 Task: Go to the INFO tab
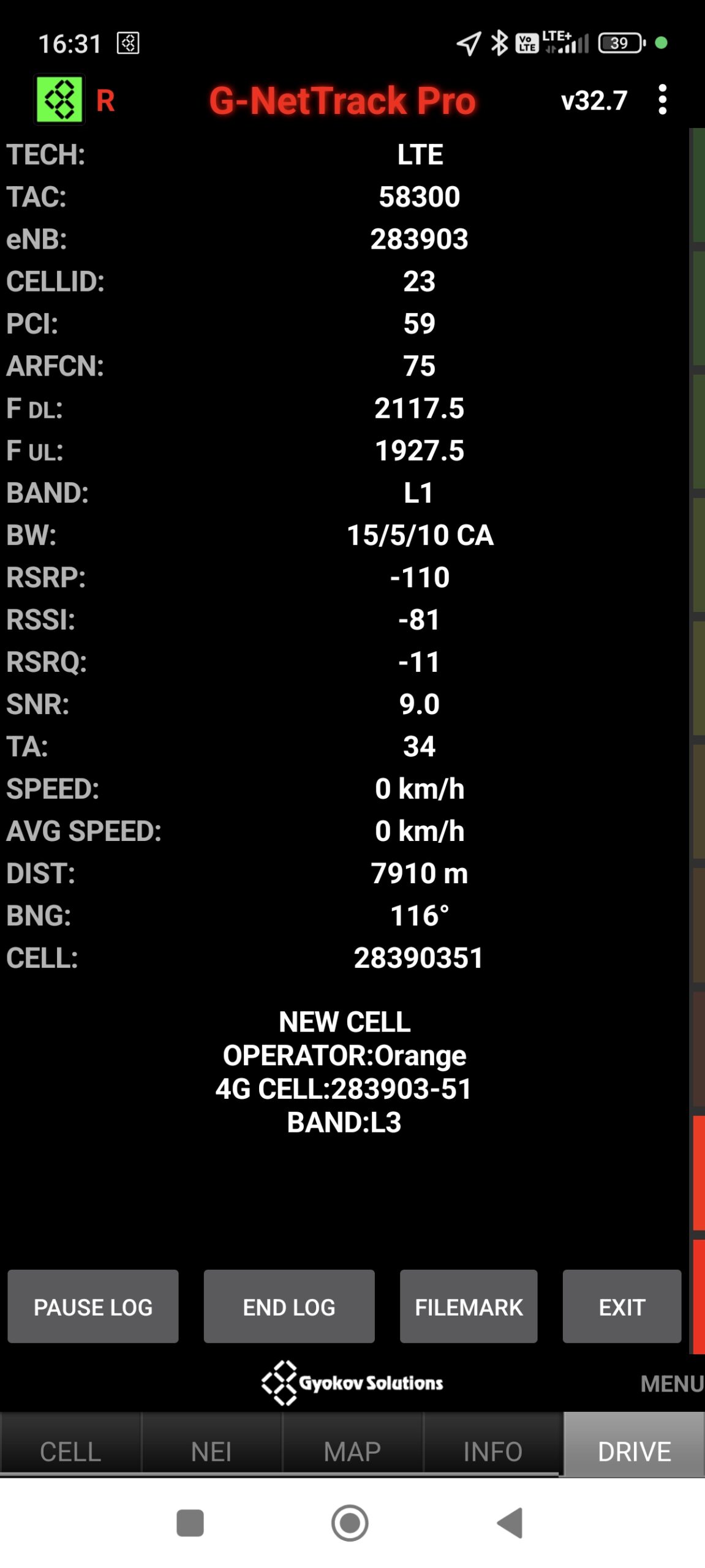(x=492, y=1451)
